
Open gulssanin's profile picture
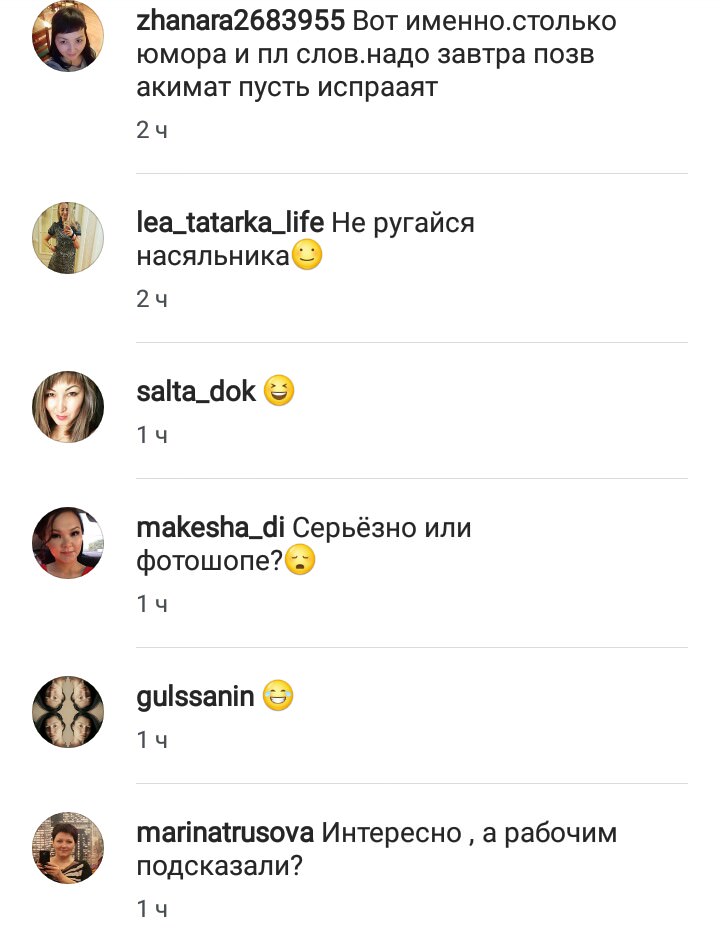[68, 712]
